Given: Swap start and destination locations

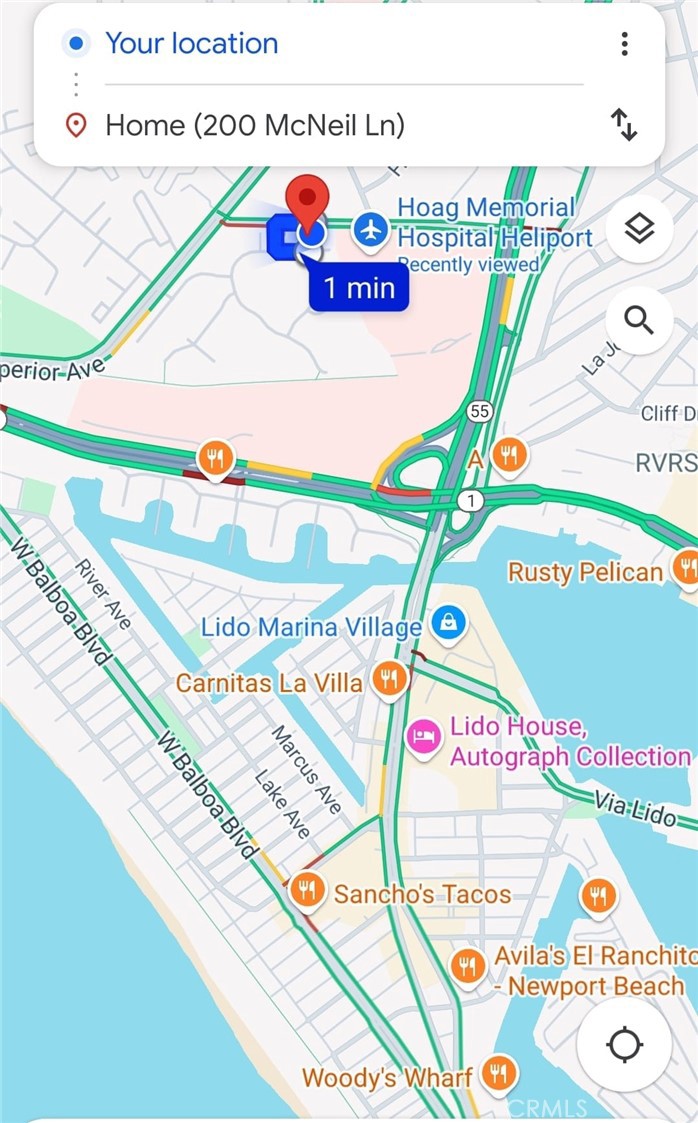Looking at the screenshot, I should 624,126.
